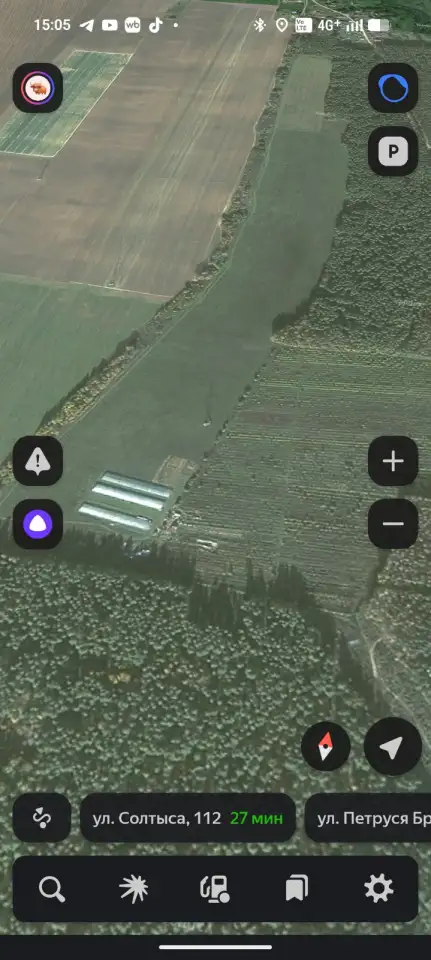This screenshot has width=431, height=960.
Task: Open the search magnifier
Action: coord(52,888)
